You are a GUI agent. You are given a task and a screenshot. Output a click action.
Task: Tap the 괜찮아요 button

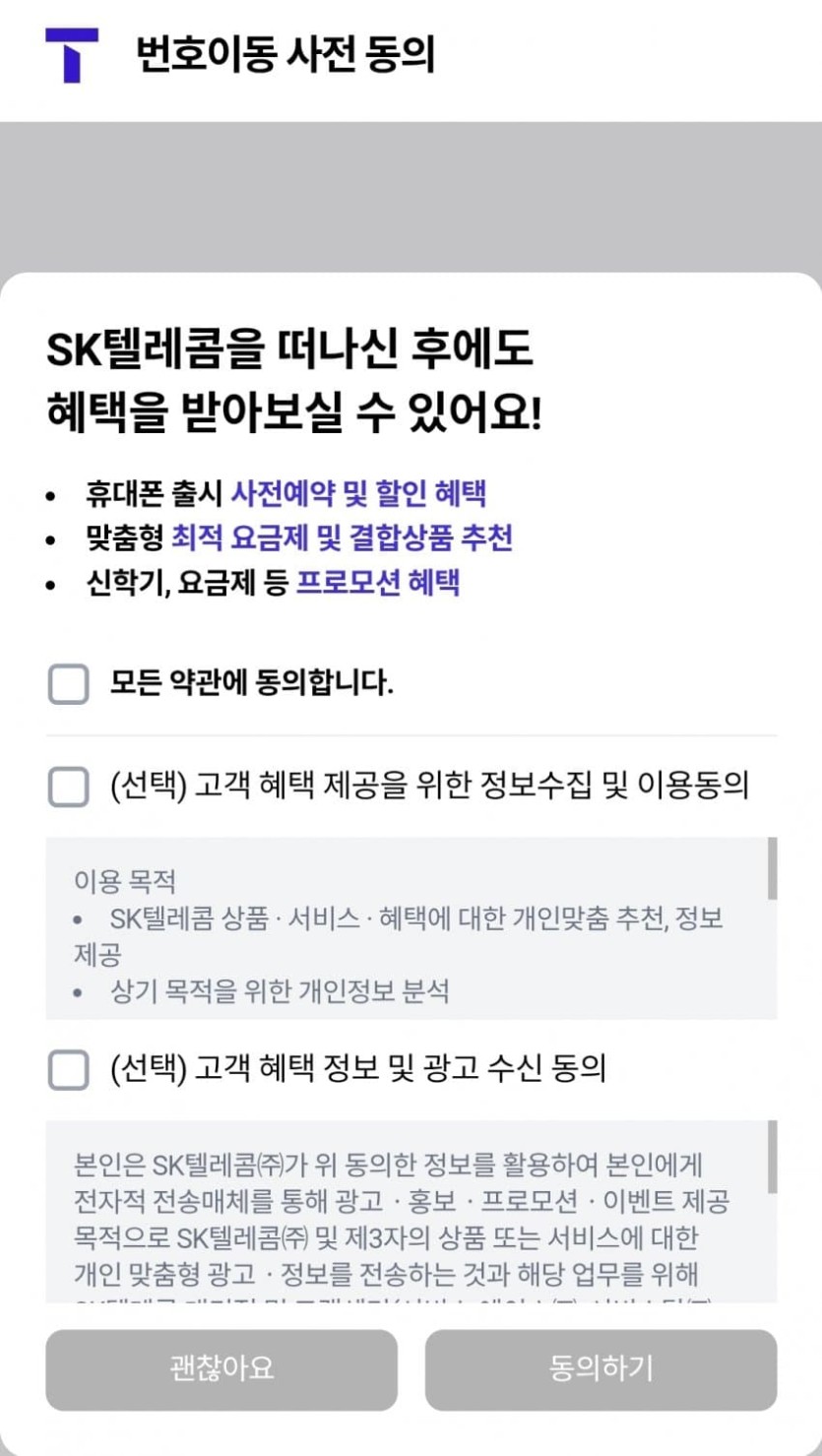click(221, 1369)
